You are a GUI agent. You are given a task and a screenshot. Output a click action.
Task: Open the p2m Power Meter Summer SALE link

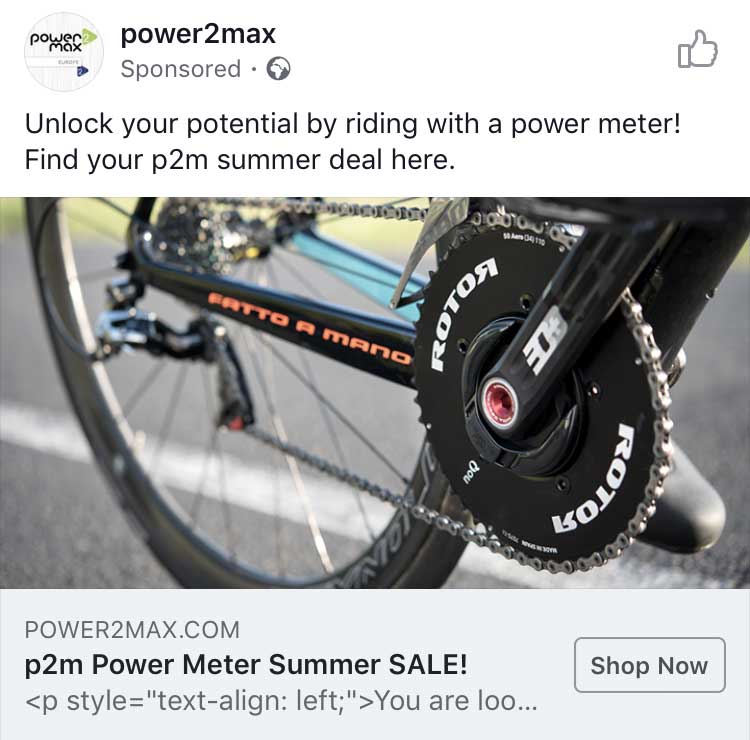tap(246, 665)
